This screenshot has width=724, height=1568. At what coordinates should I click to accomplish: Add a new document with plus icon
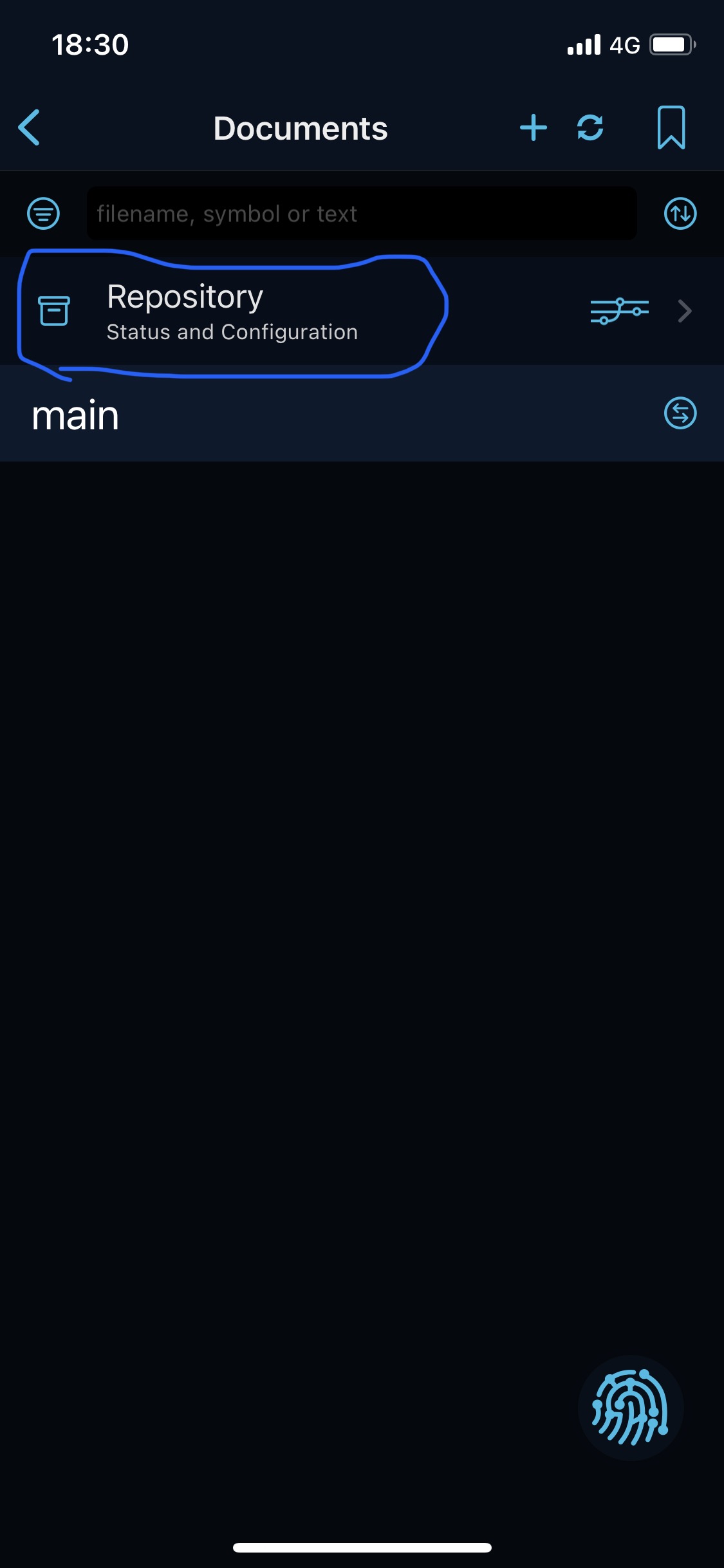coord(533,127)
